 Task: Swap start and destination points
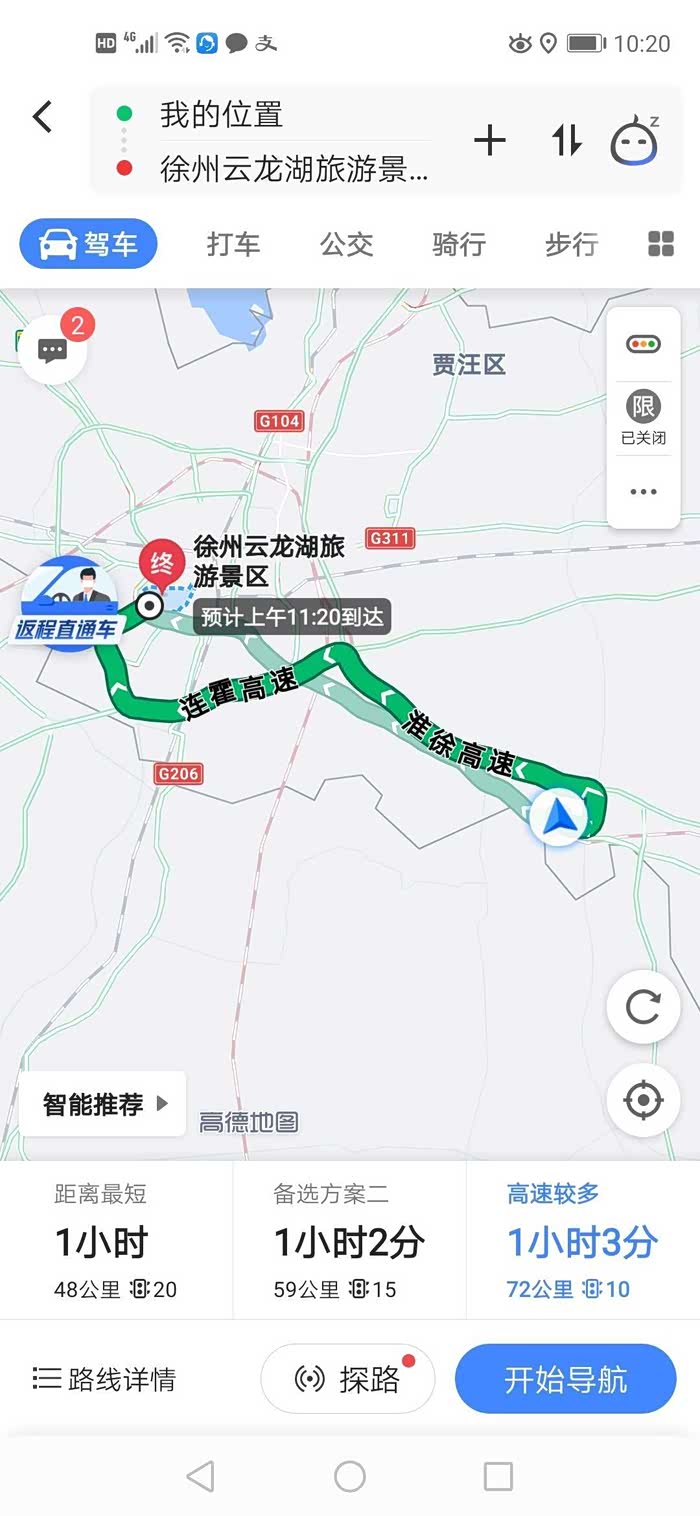pos(566,141)
